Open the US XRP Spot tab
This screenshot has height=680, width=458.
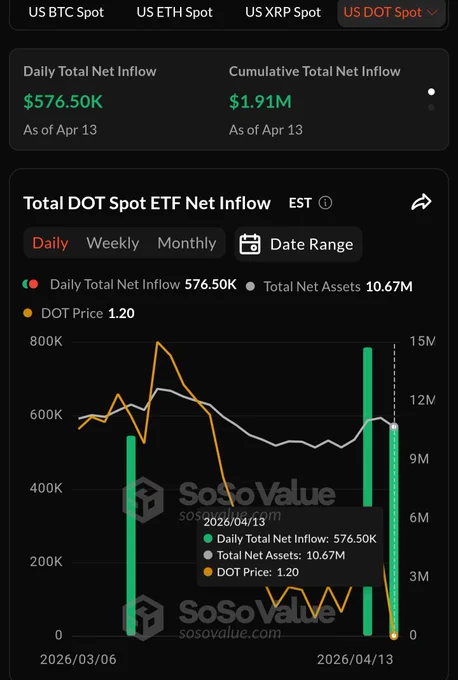283,12
